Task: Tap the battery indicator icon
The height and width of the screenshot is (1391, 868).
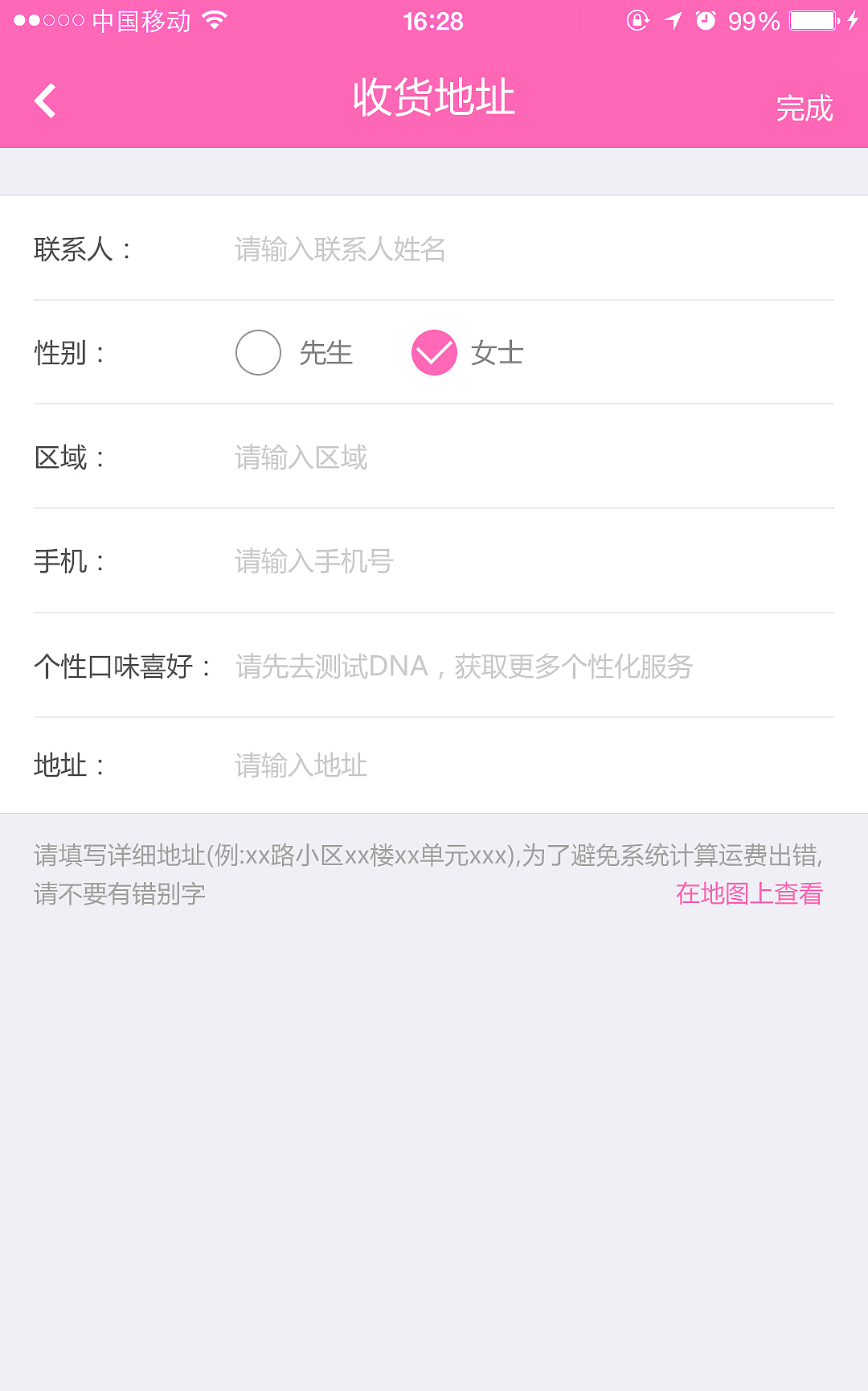Action: (812, 21)
